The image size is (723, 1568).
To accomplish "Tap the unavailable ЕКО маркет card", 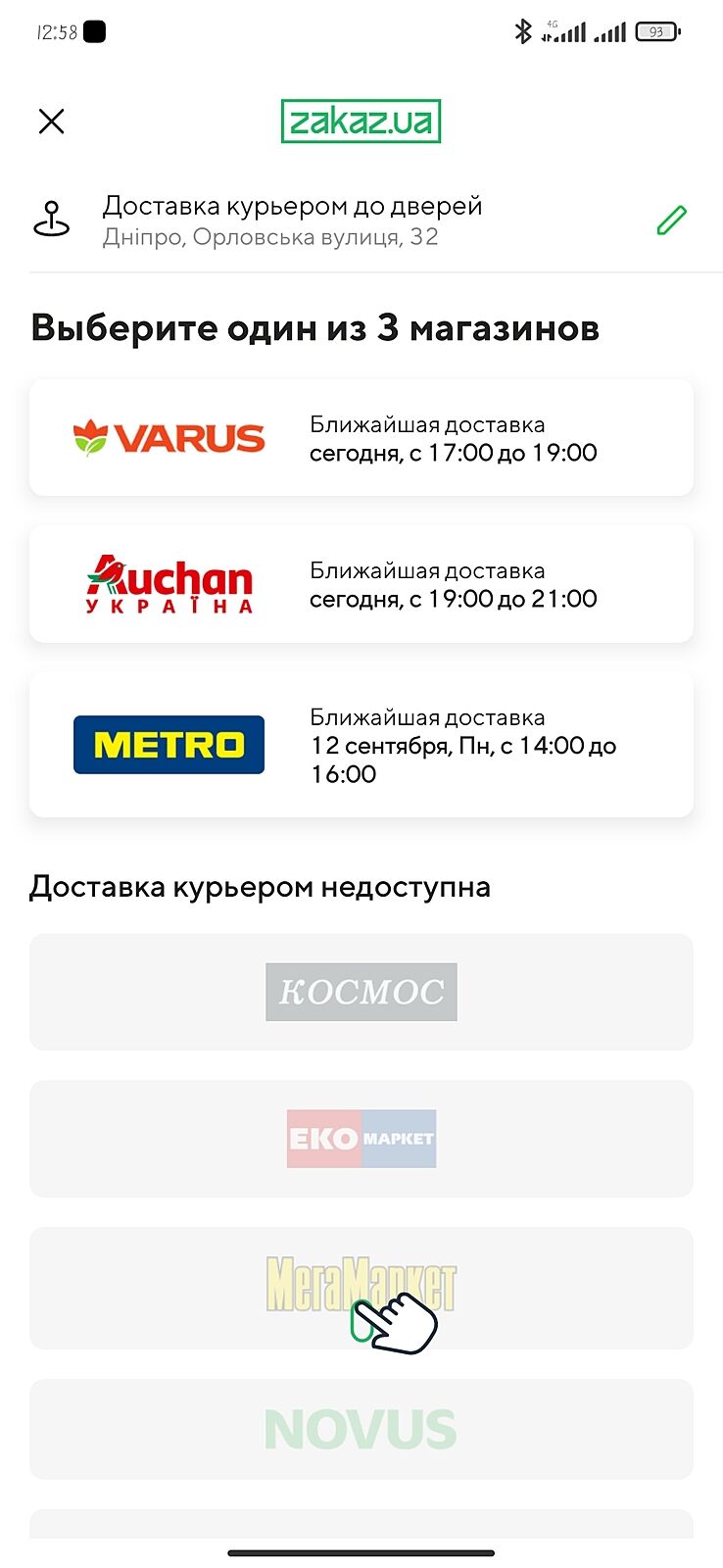I will click(x=361, y=1139).
